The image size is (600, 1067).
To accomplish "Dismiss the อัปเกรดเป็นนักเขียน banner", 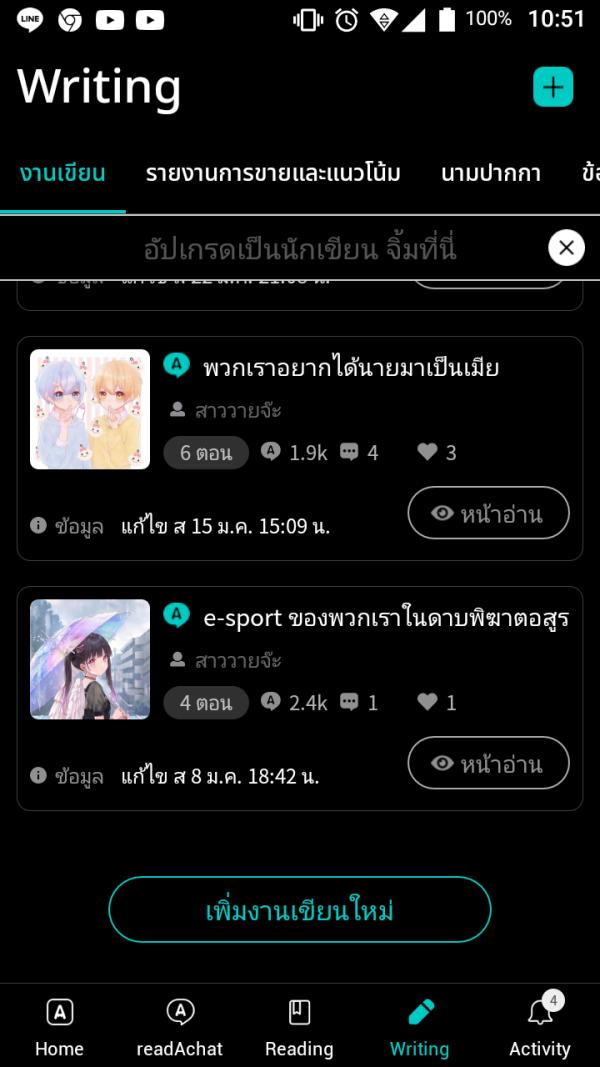I will 566,247.
